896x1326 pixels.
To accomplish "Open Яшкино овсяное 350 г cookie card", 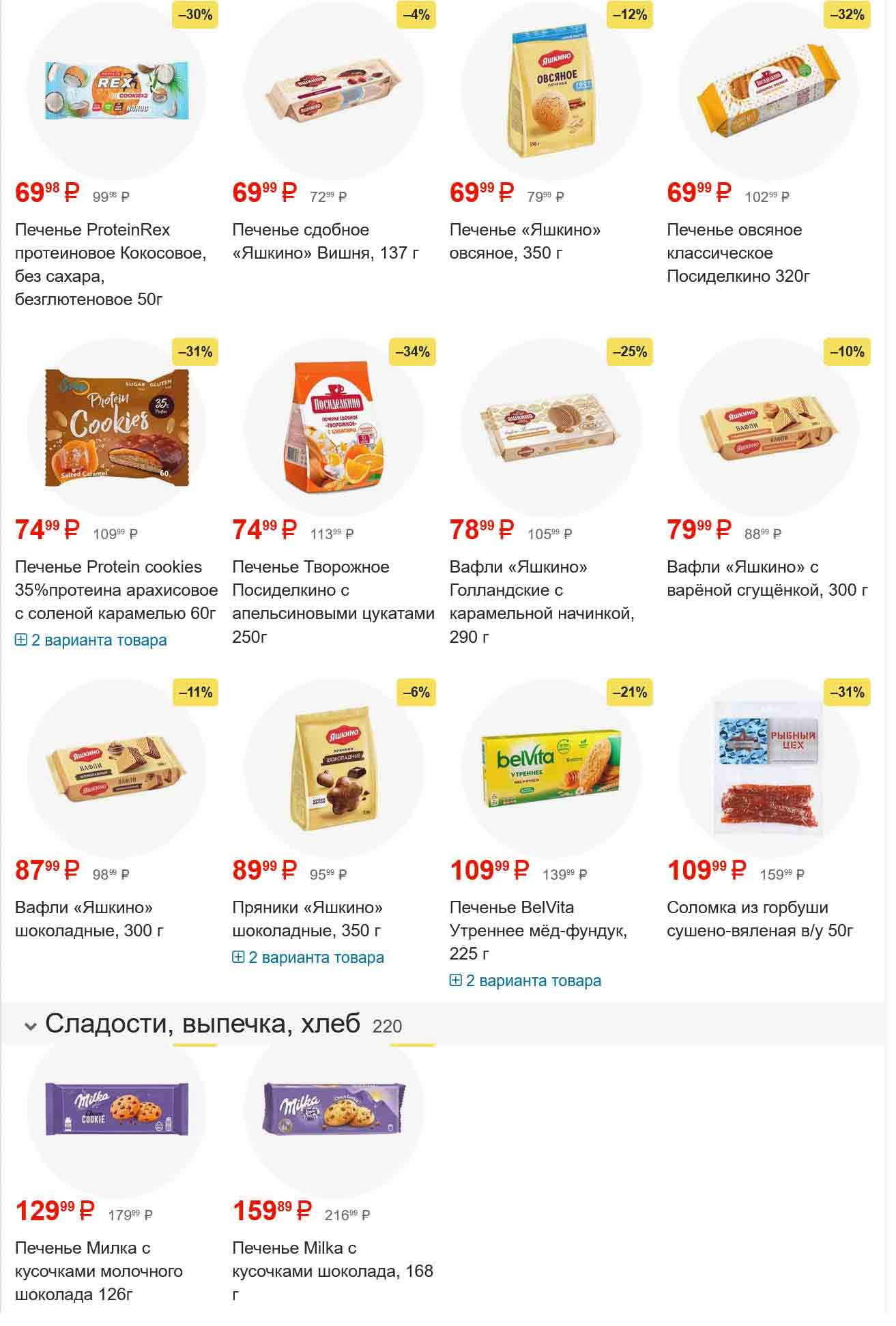I will click(x=551, y=90).
